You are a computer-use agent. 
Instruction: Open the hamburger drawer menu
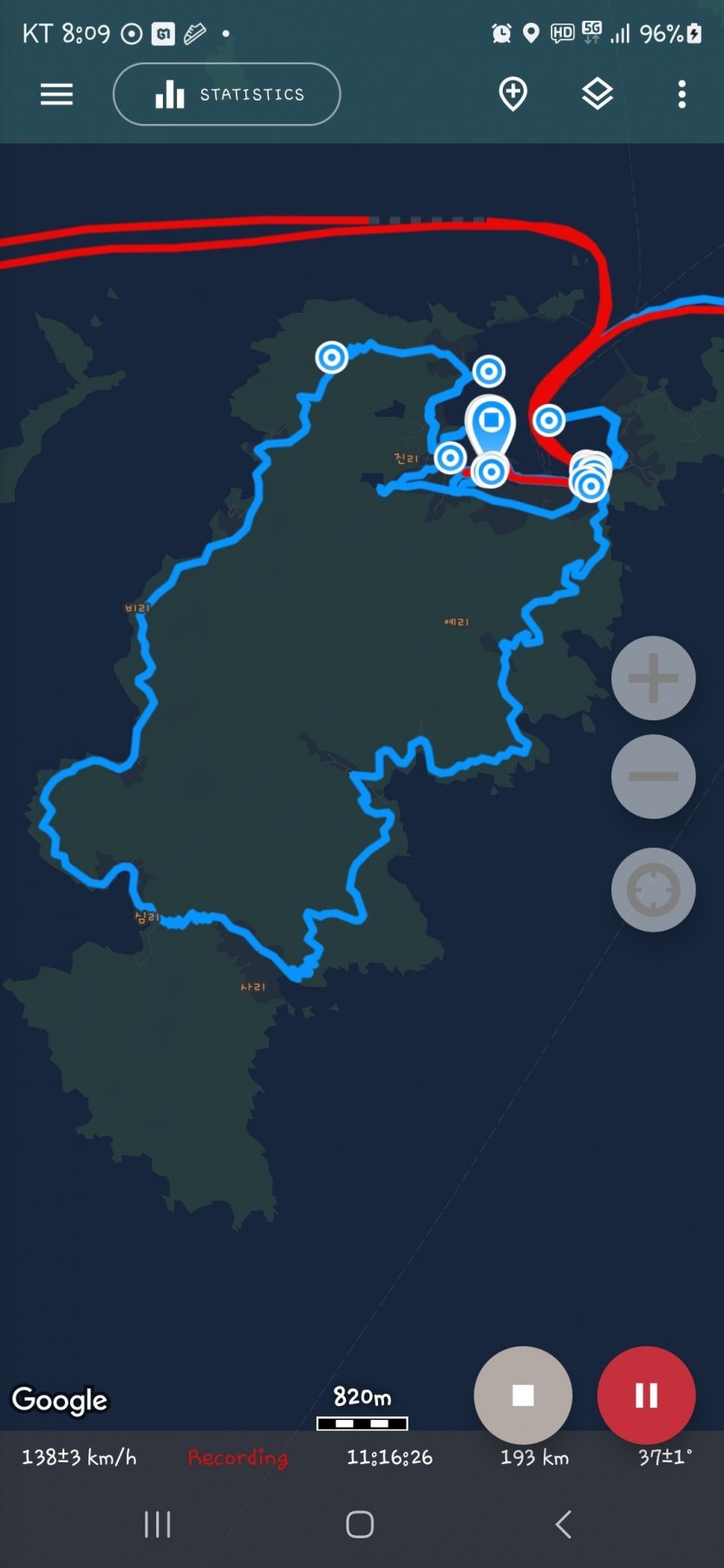[x=56, y=94]
